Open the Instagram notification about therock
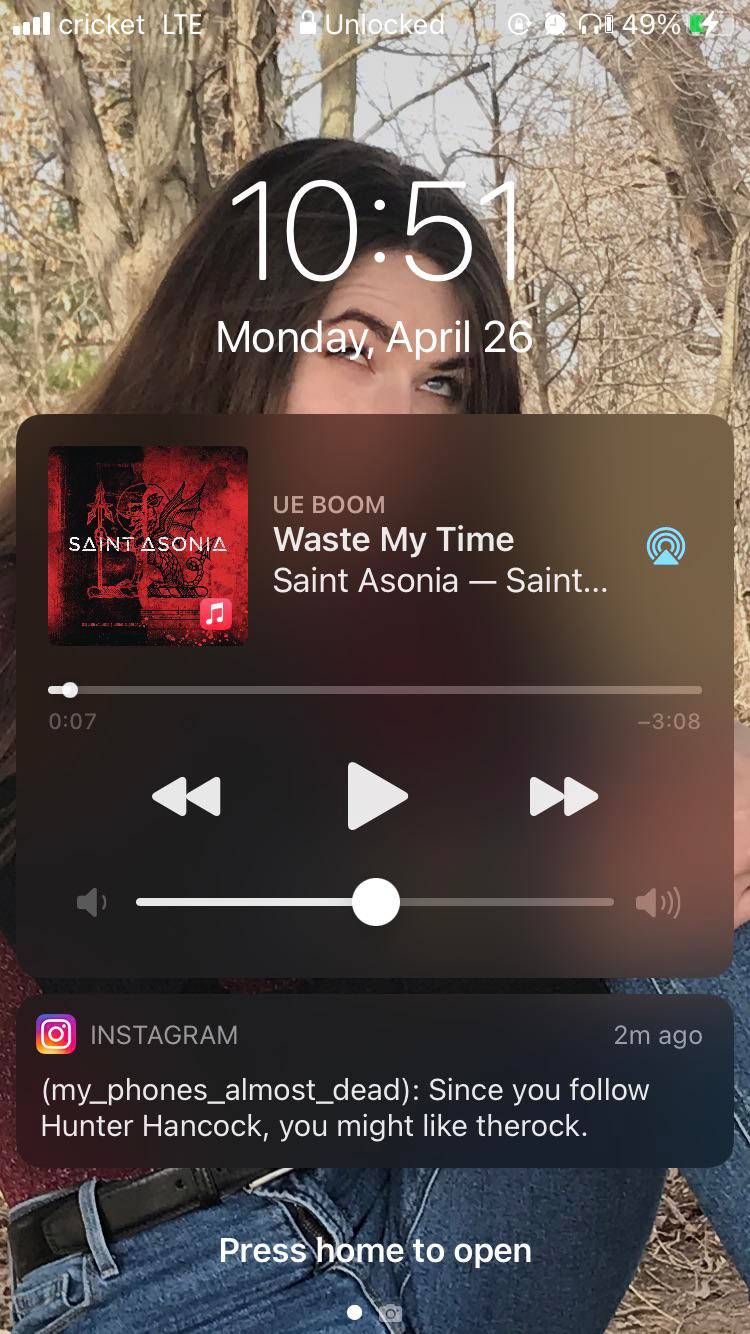This screenshot has height=1334, width=750. tap(375, 1082)
